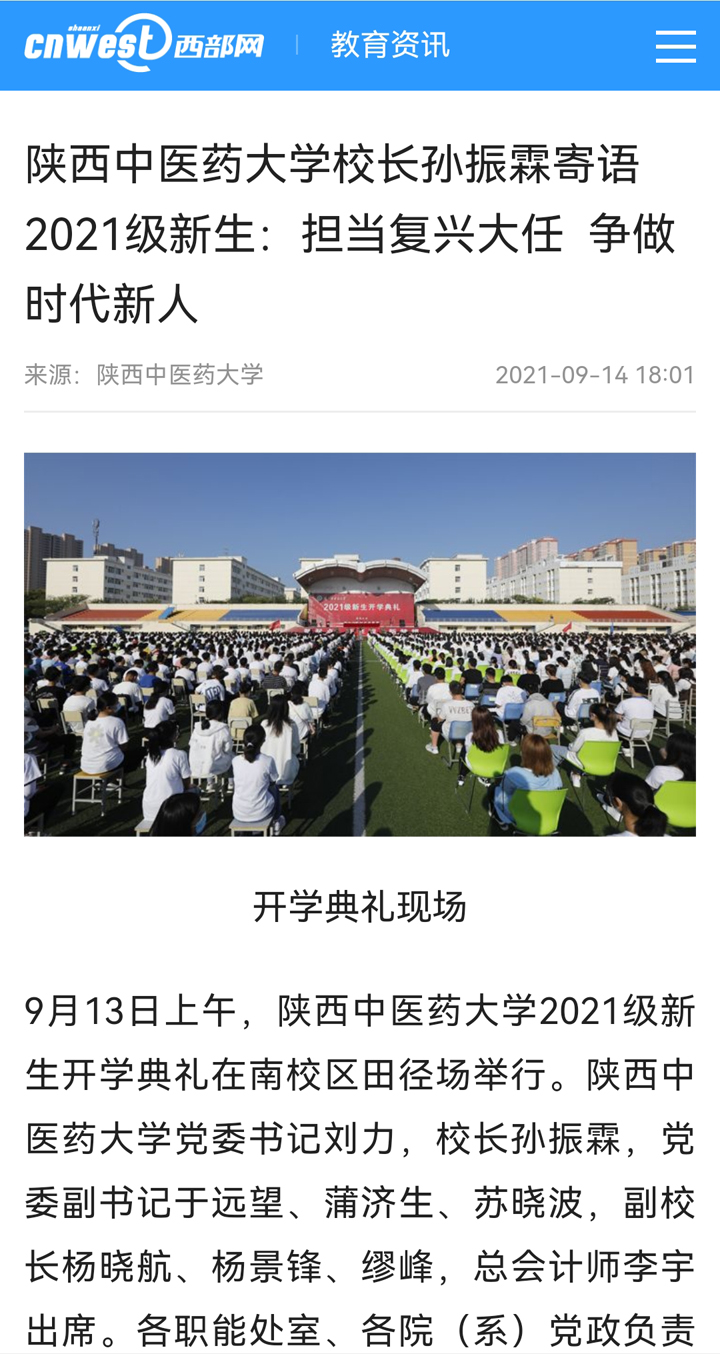Open the hamburger menu
The height and width of the screenshot is (1354, 720).
coord(675,46)
